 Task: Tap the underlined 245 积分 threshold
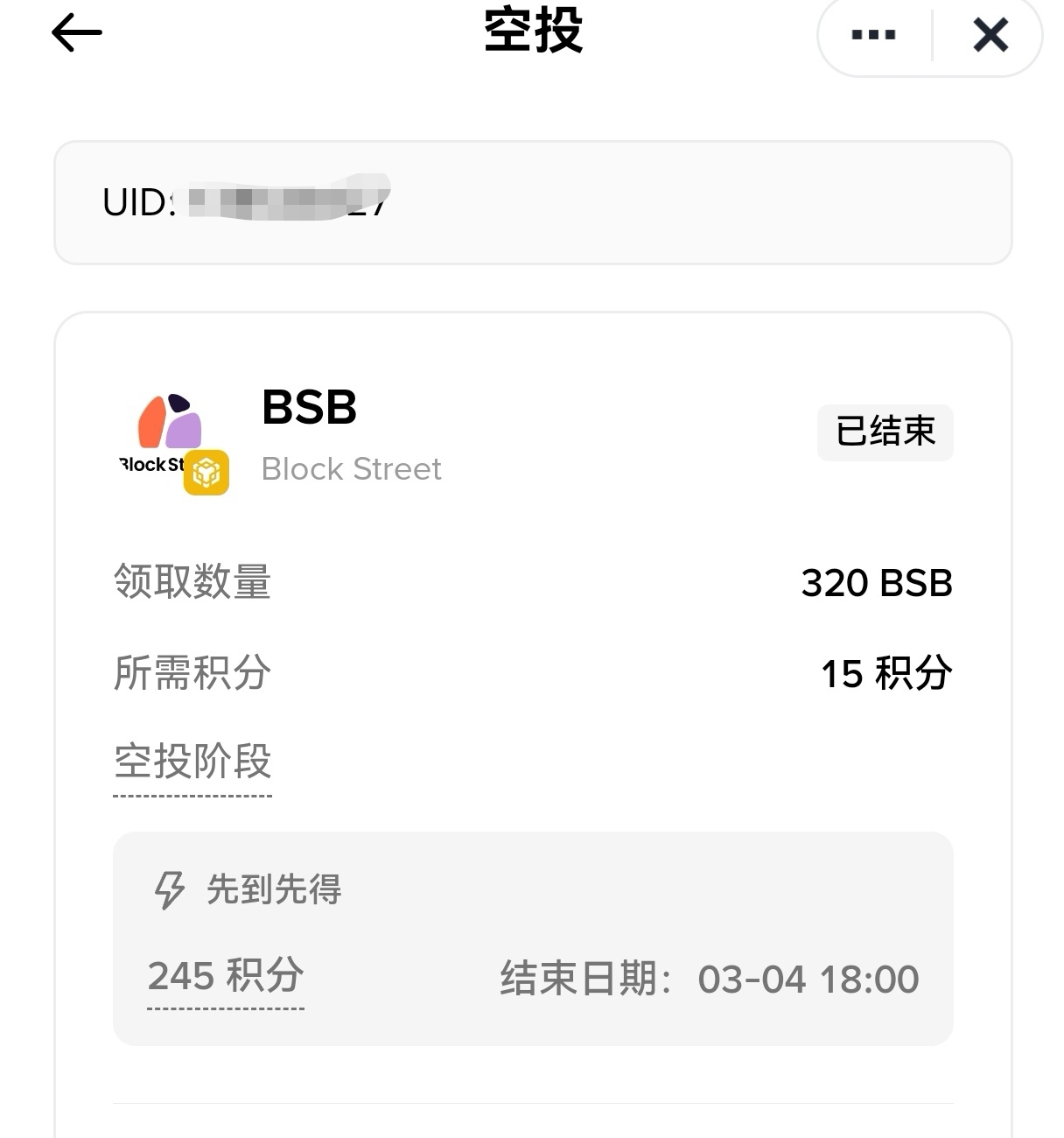point(226,976)
